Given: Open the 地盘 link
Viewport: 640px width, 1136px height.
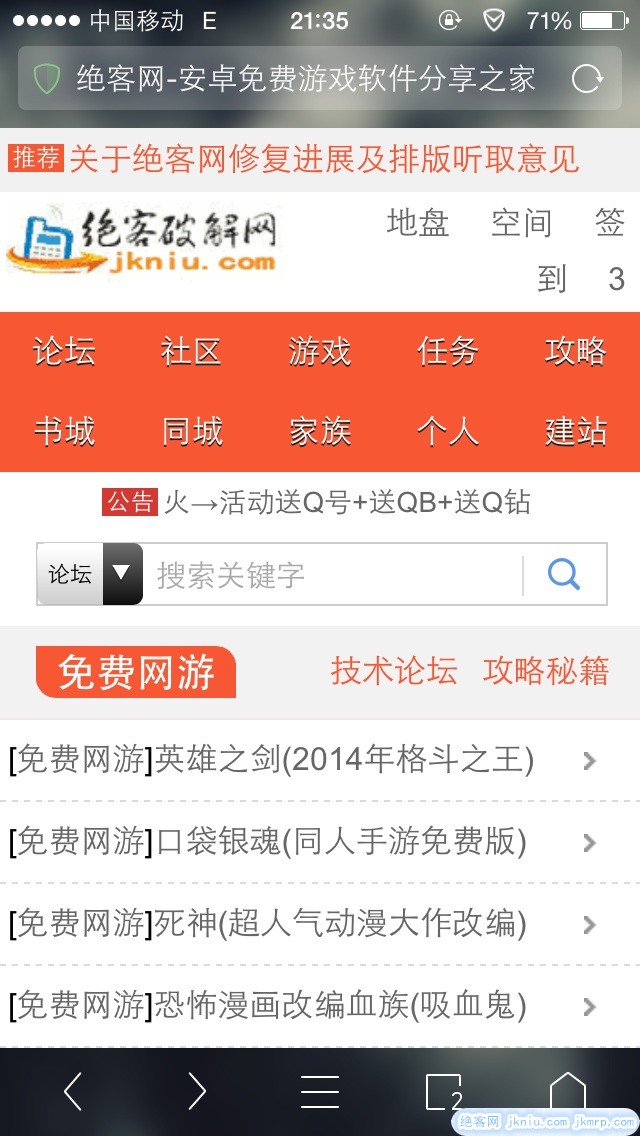Looking at the screenshot, I should click(418, 223).
